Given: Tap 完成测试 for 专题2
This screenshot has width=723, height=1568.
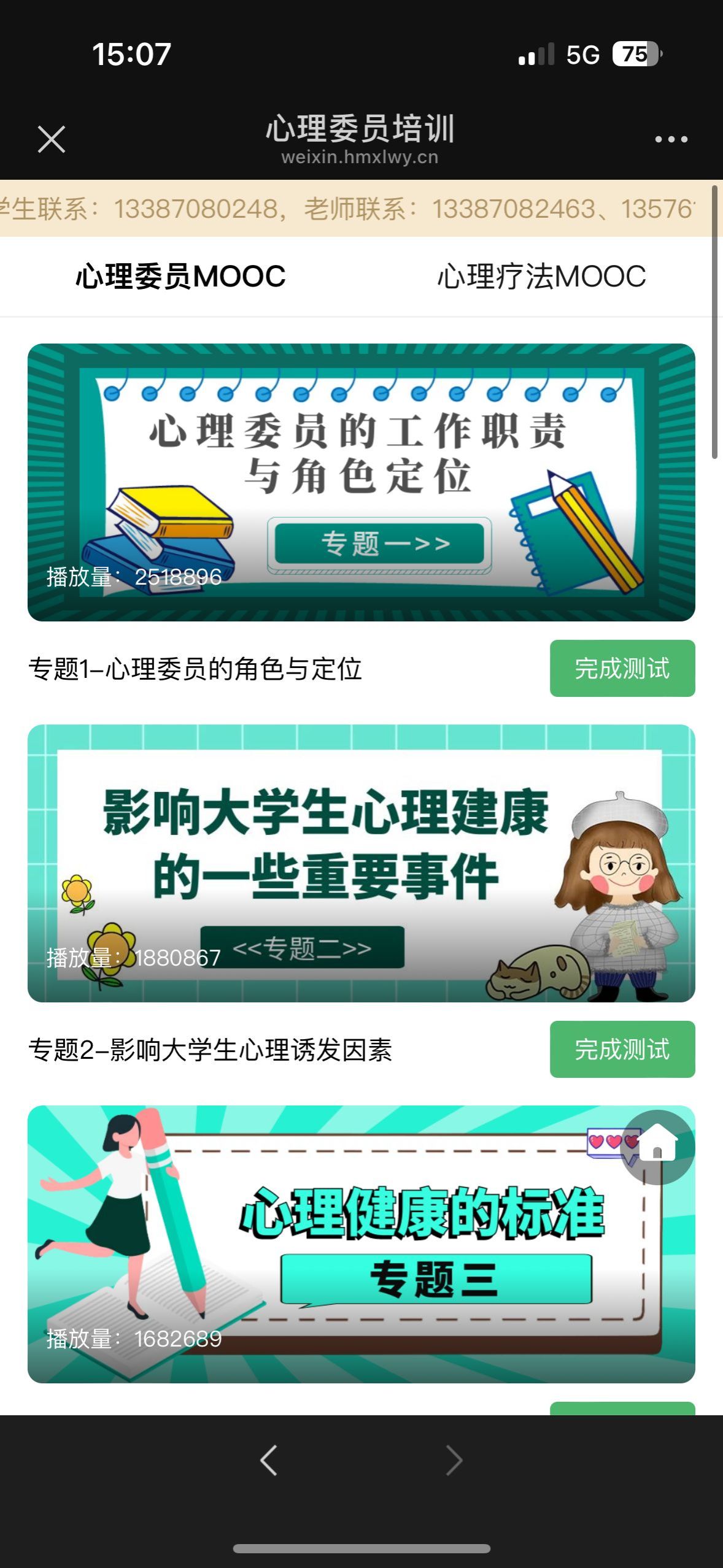Looking at the screenshot, I should 622,1050.
